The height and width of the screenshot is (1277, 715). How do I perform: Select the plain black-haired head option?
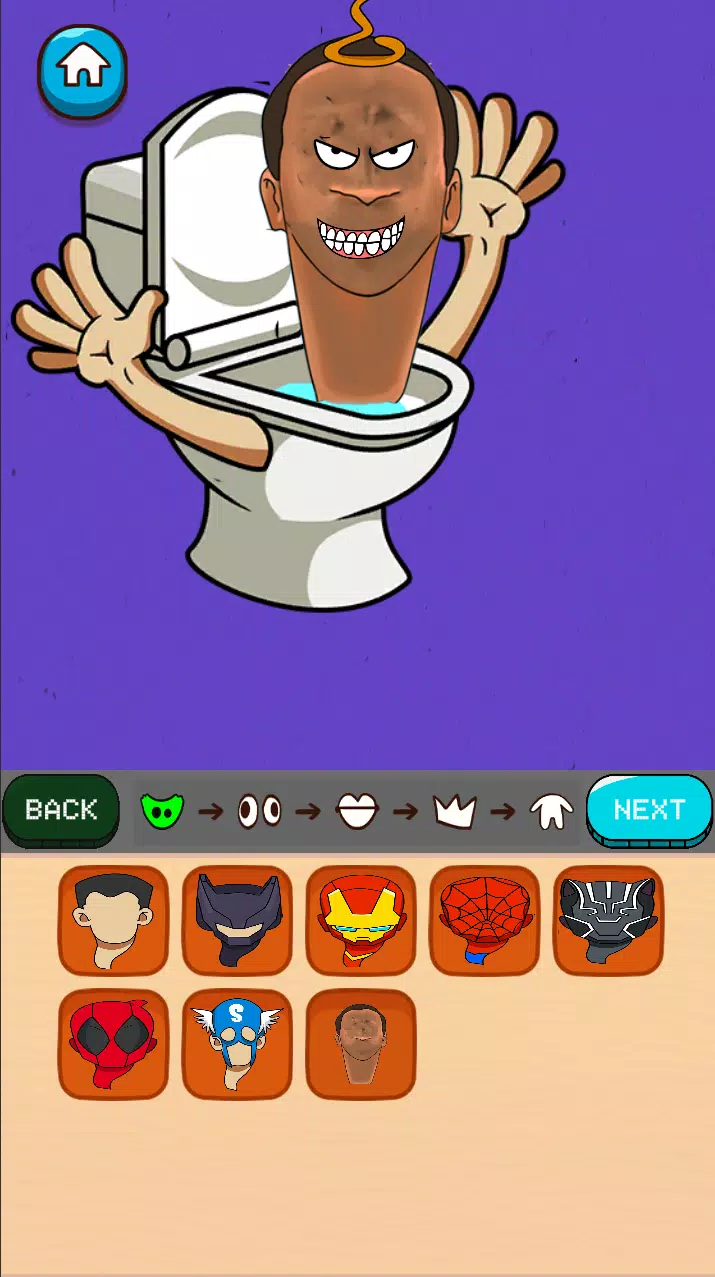click(x=113, y=920)
